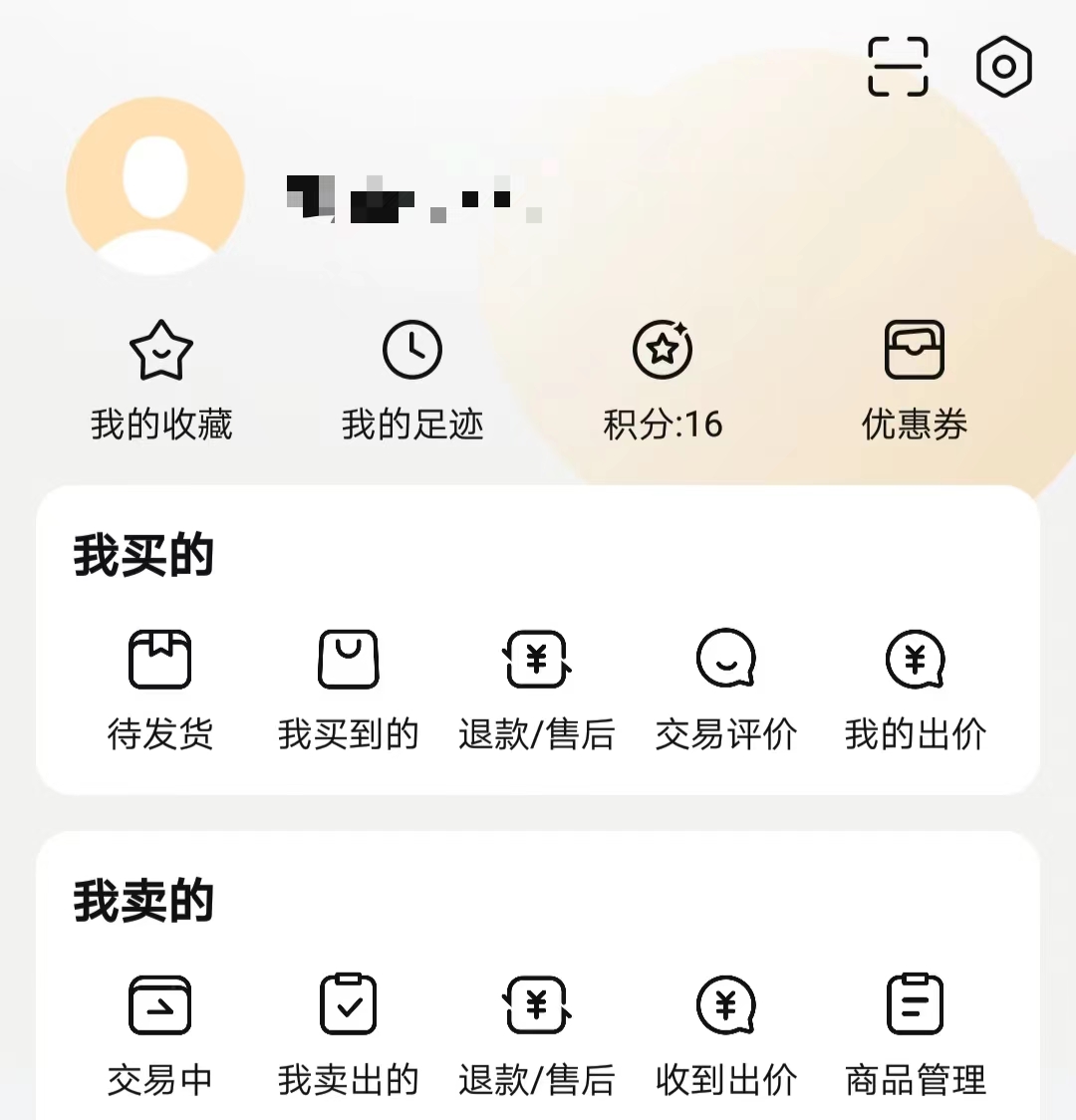Image resolution: width=1076 pixels, height=1120 pixels.
Task: Open the scan icon
Action: coord(898,67)
